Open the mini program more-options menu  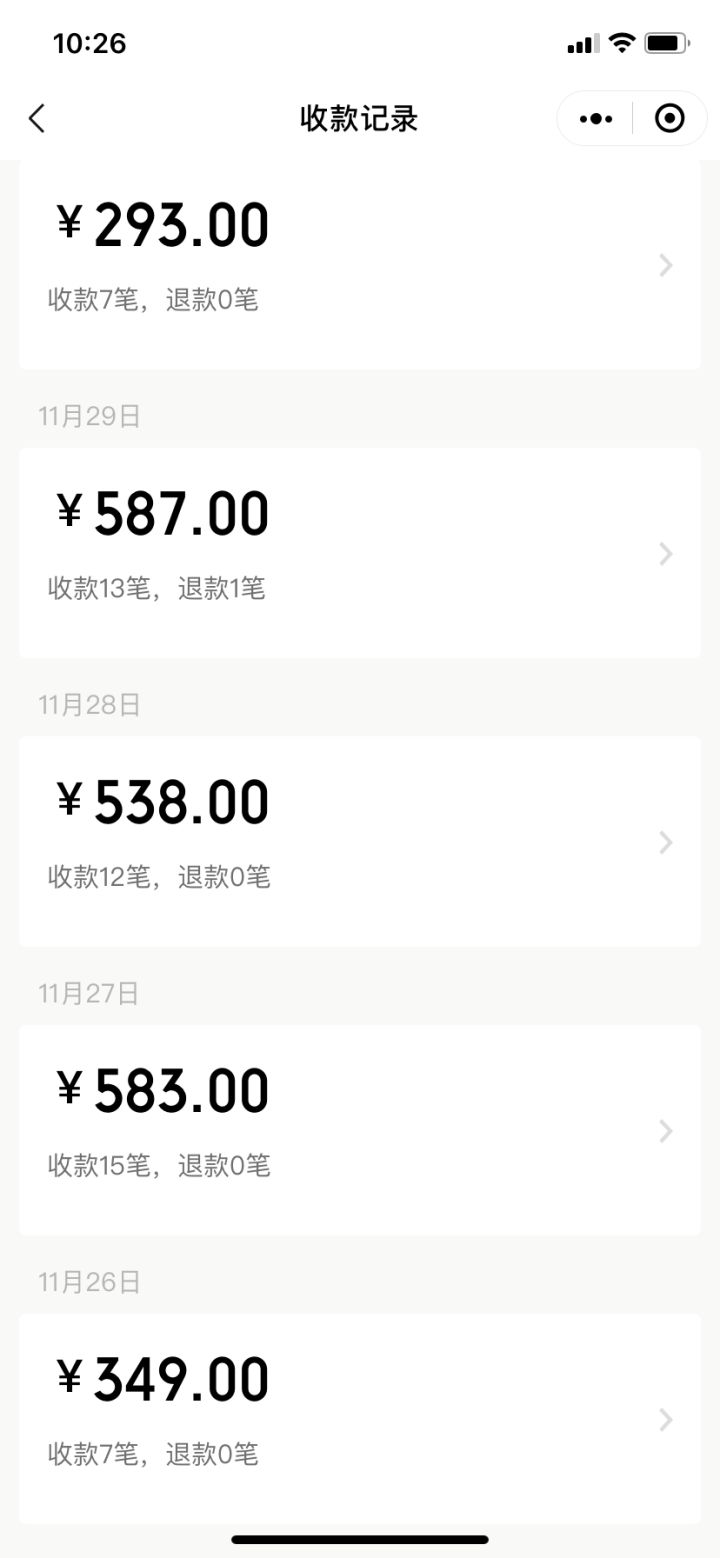click(x=596, y=119)
